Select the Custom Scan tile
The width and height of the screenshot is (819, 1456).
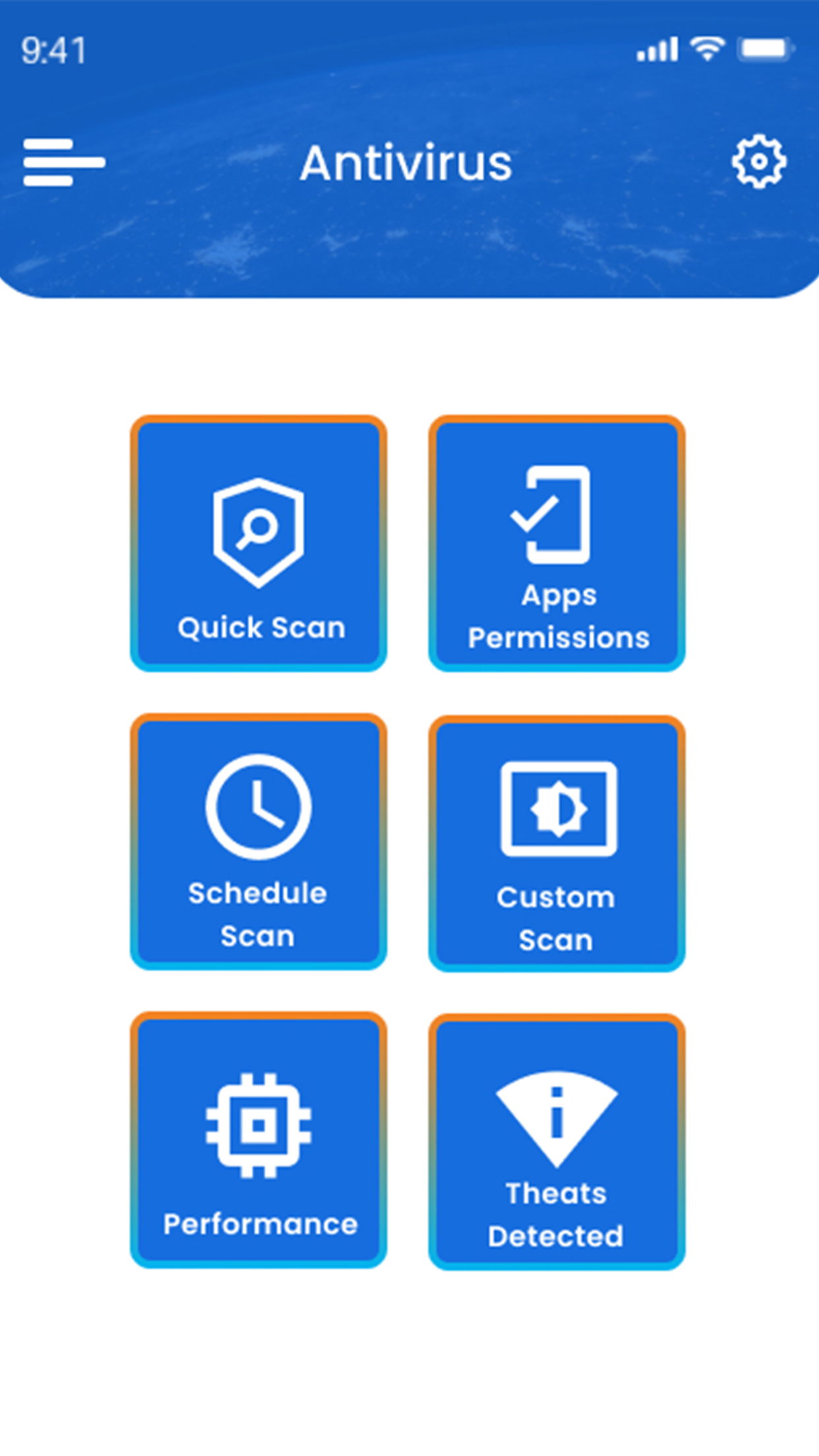(557, 843)
